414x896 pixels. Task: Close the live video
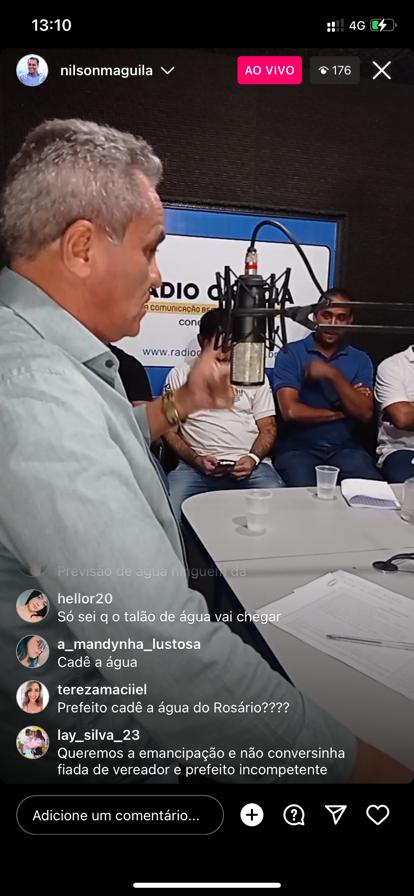(x=381, y=70)
